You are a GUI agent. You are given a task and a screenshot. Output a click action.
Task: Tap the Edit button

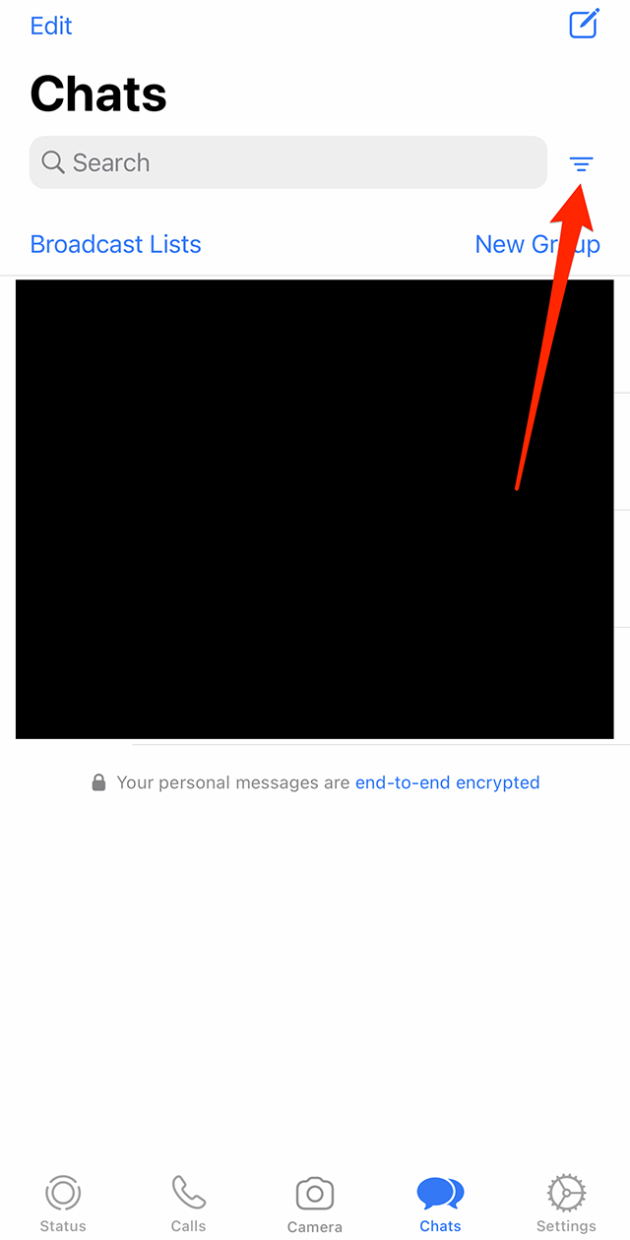click(51, 26)
